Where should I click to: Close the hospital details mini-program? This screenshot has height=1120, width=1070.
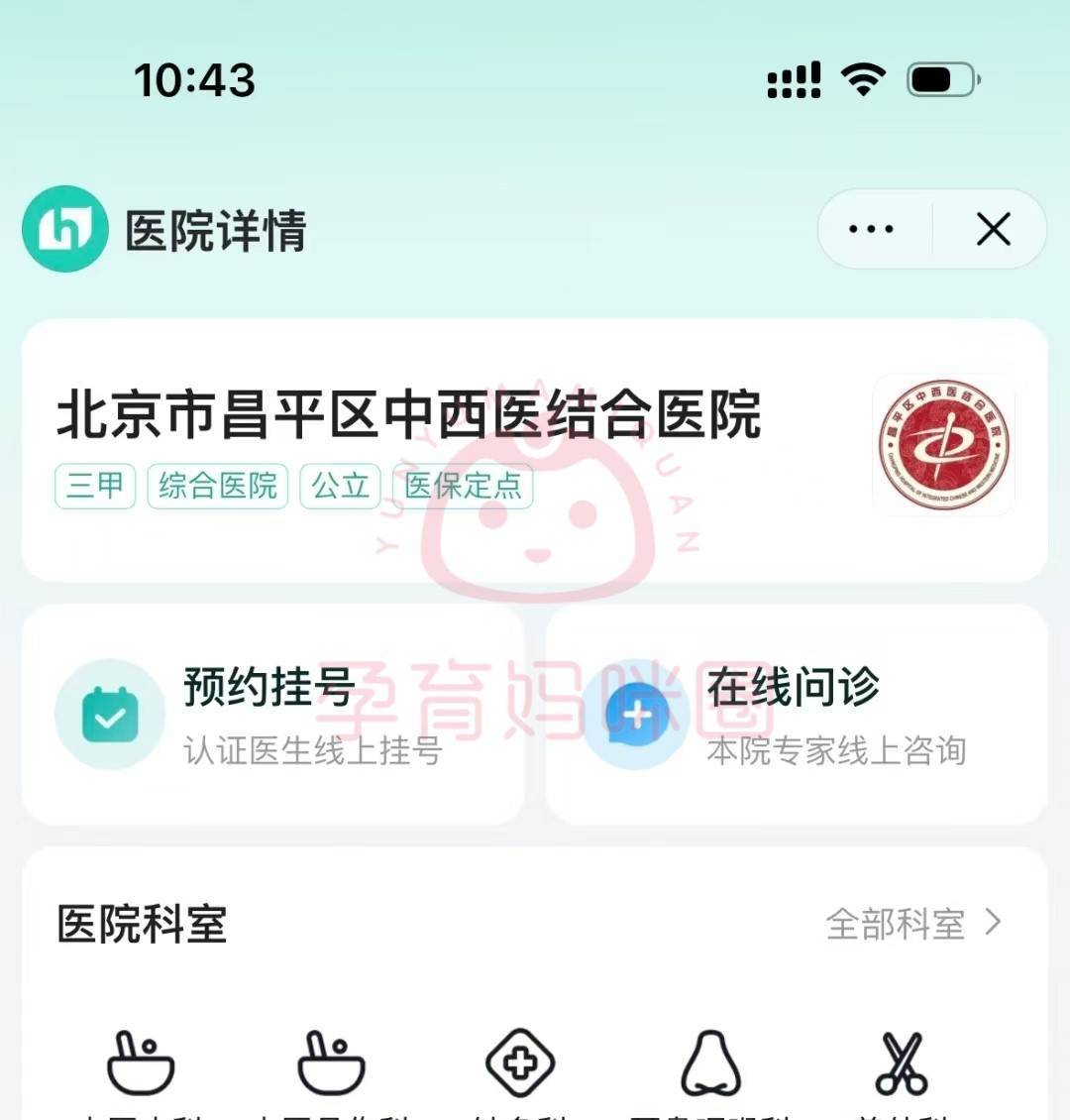(x=993, y=229)
